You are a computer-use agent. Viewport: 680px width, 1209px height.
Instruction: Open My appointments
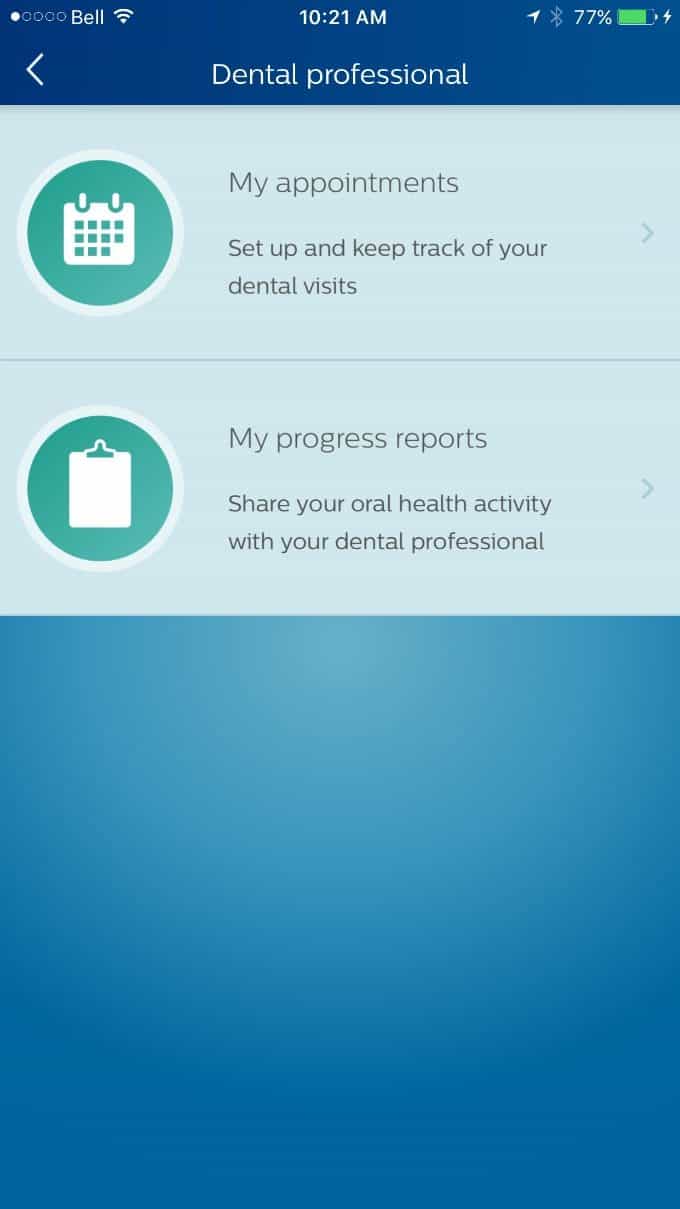340,233
